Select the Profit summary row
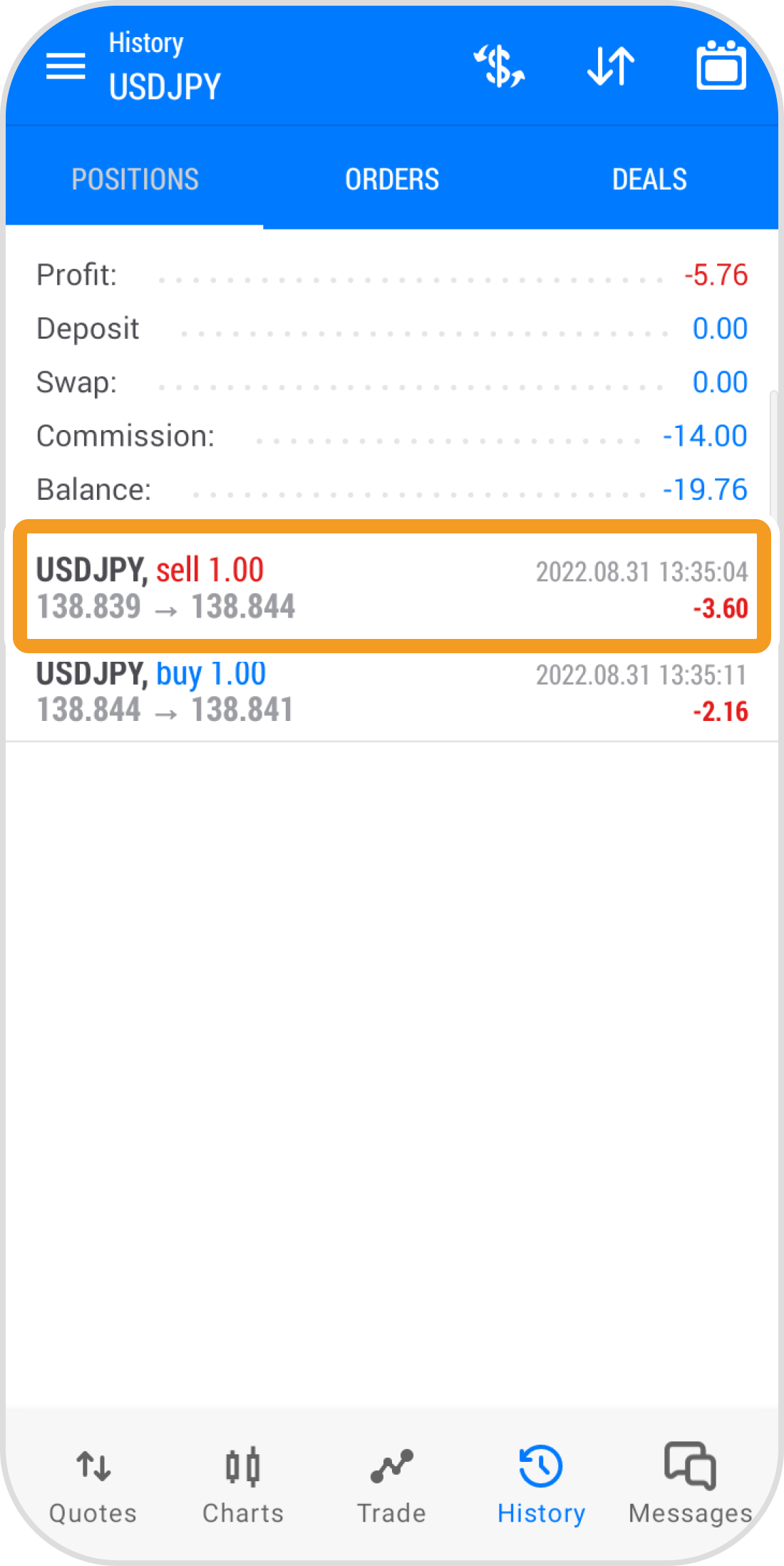Image resolution: width=784 pixels, height=1566 pixels. pyautogui.click(x=392, y=275)
